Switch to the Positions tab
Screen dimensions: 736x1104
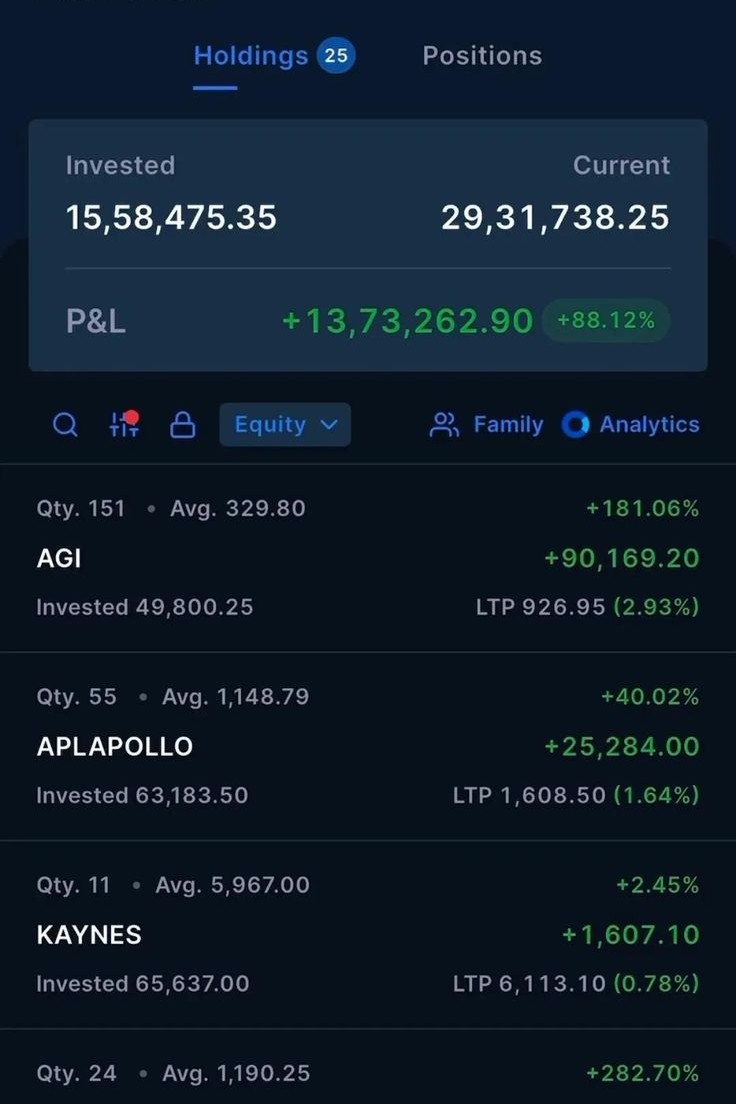coord(482,56)
